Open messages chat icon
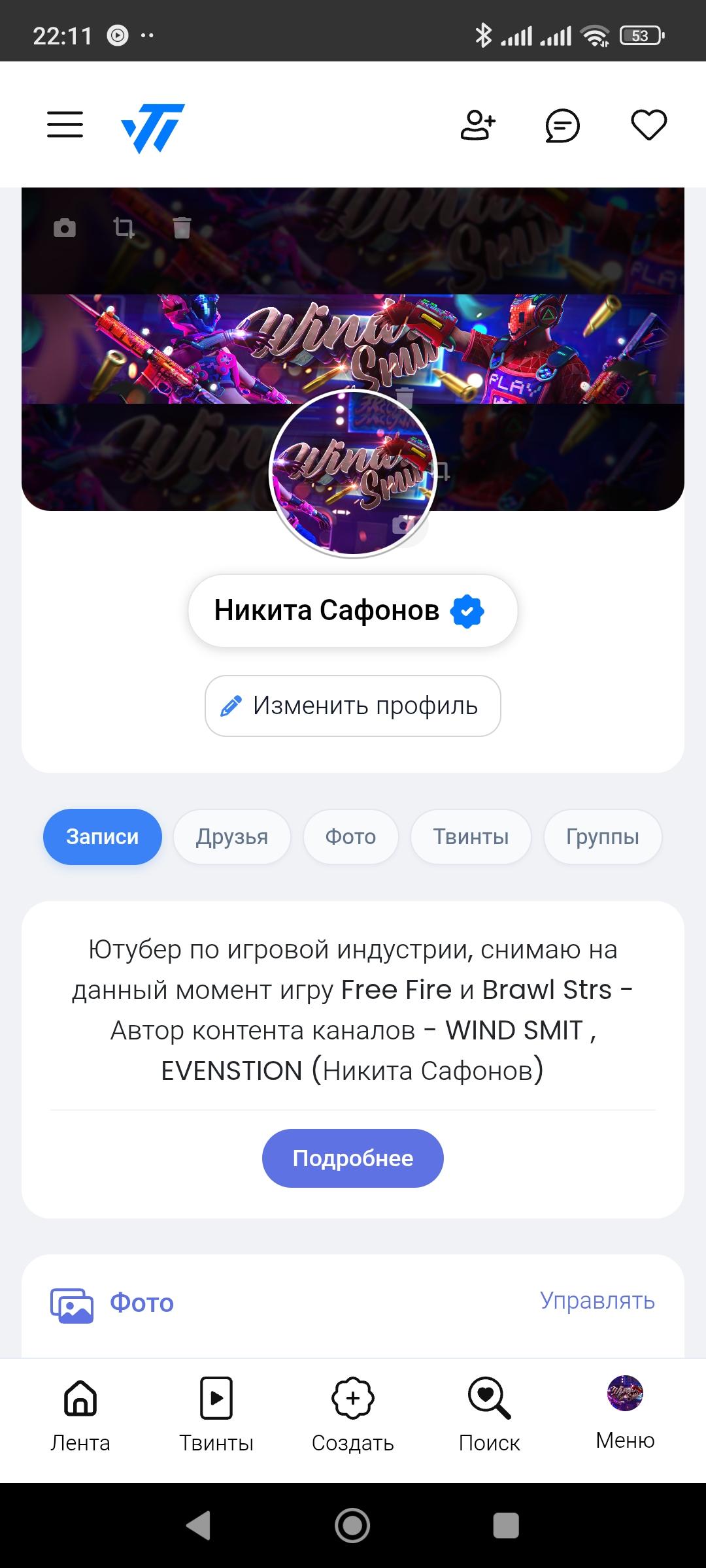The height and width of the screenshot is (1568, 706). pos(562,125)
